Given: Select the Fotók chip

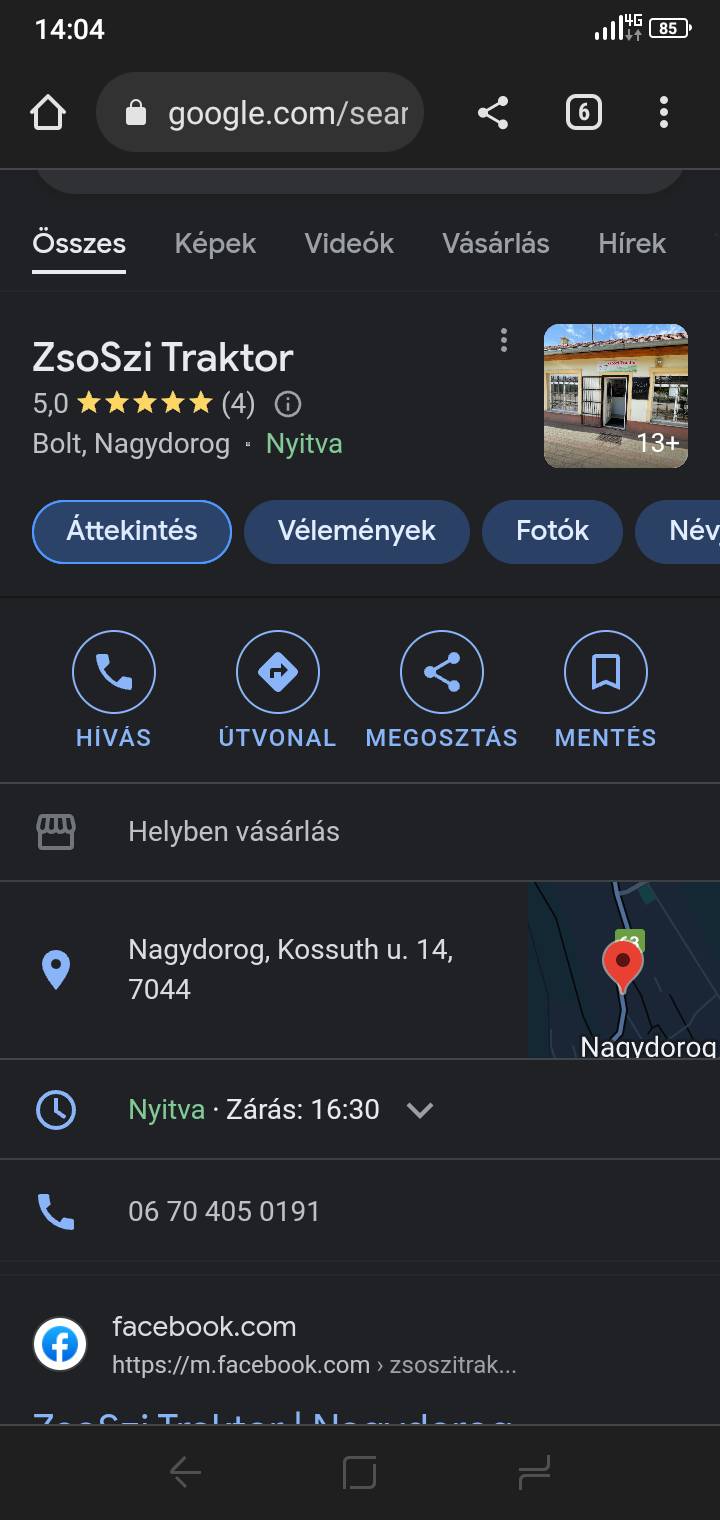Looking at the screenshot, I should (552, 531).
